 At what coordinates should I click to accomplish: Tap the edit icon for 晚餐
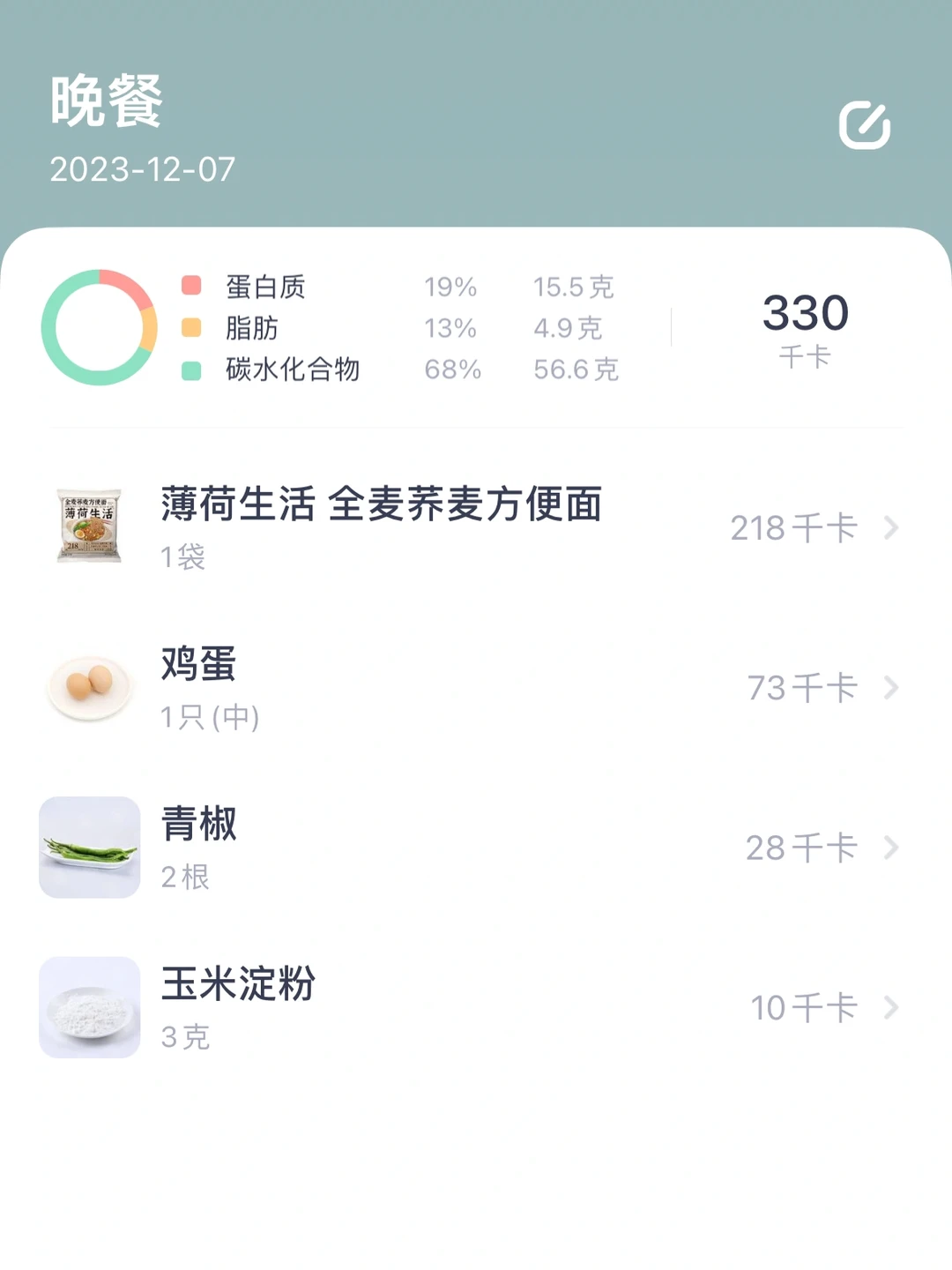click(864, 125)
